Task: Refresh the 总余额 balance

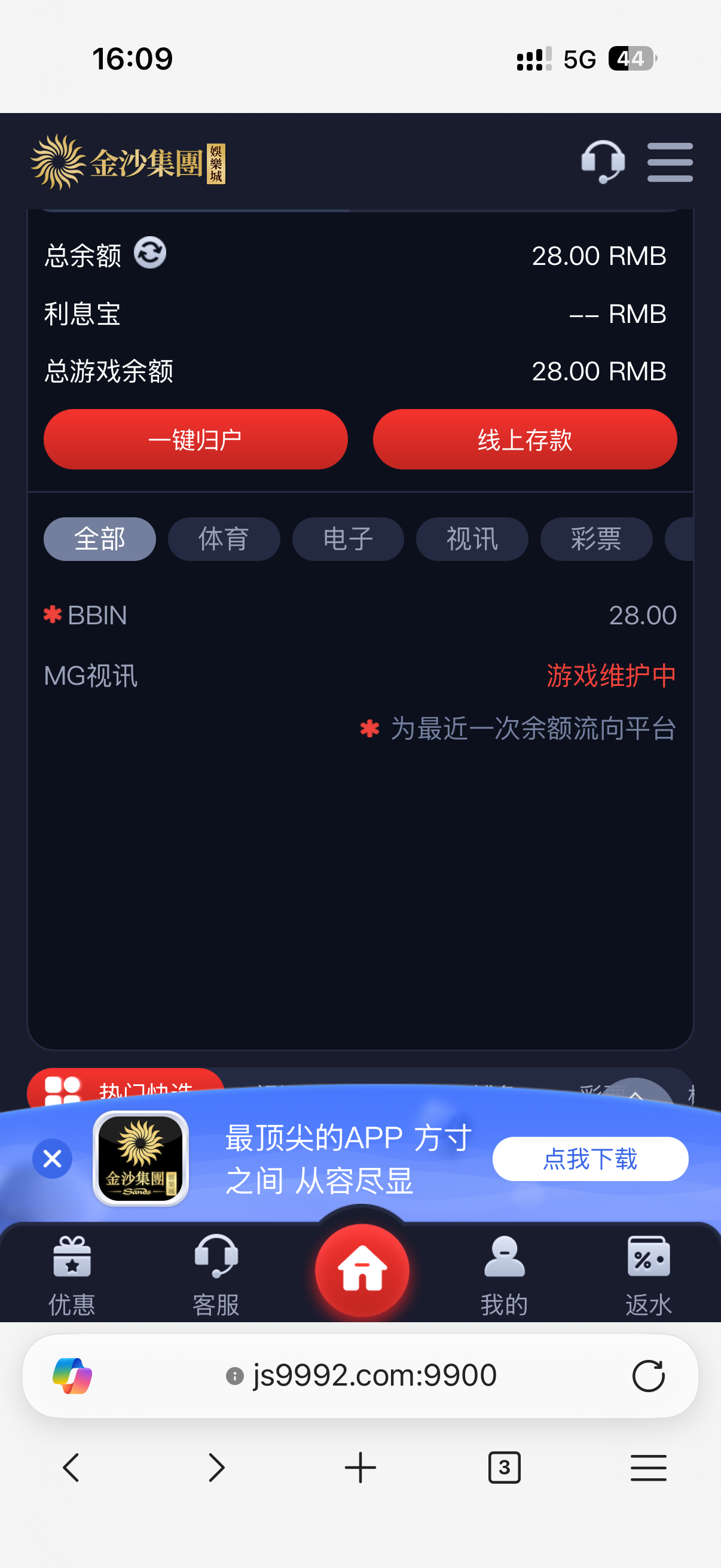Action: (x=149, y=252)
